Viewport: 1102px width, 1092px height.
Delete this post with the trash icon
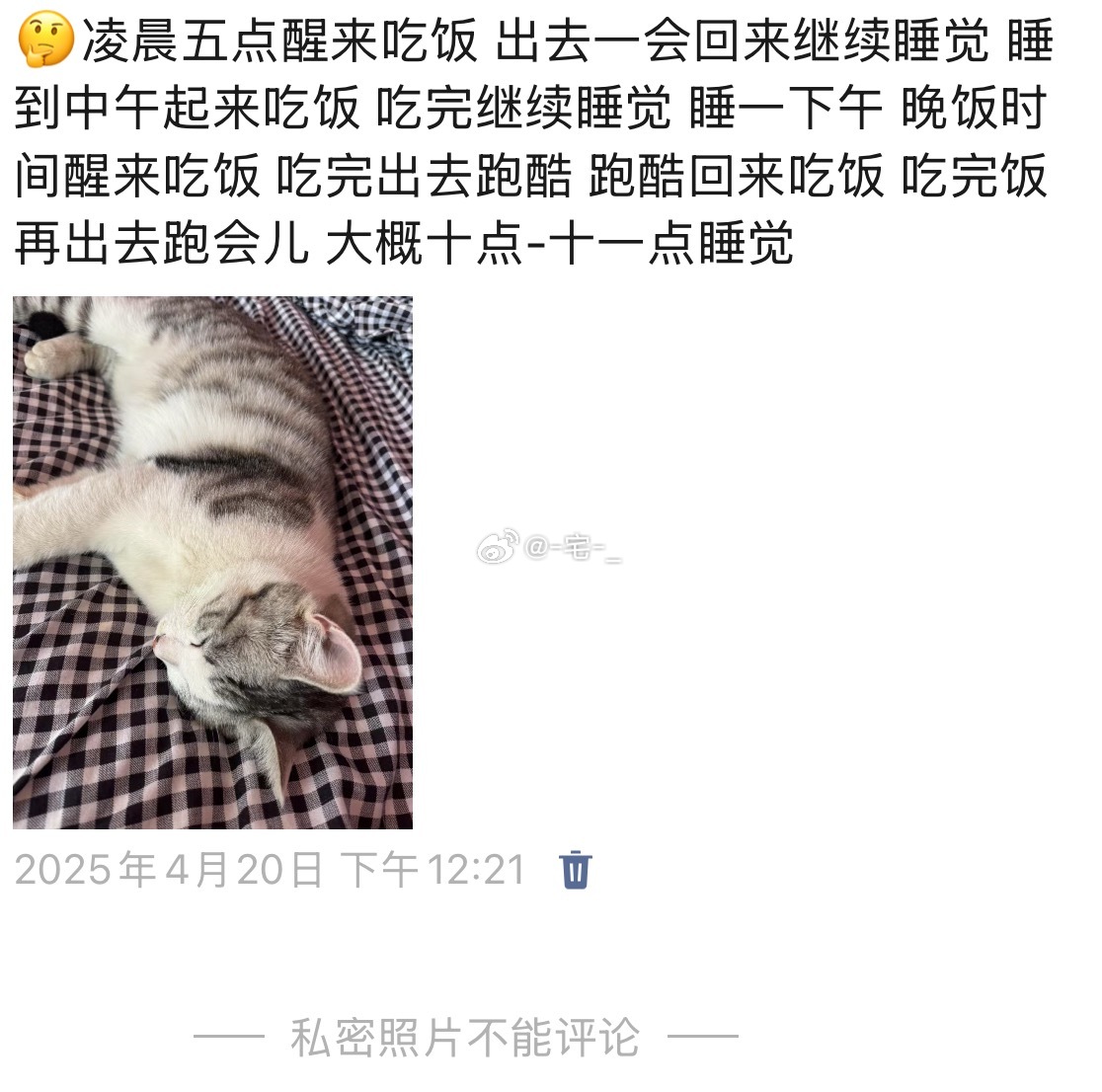576,871
